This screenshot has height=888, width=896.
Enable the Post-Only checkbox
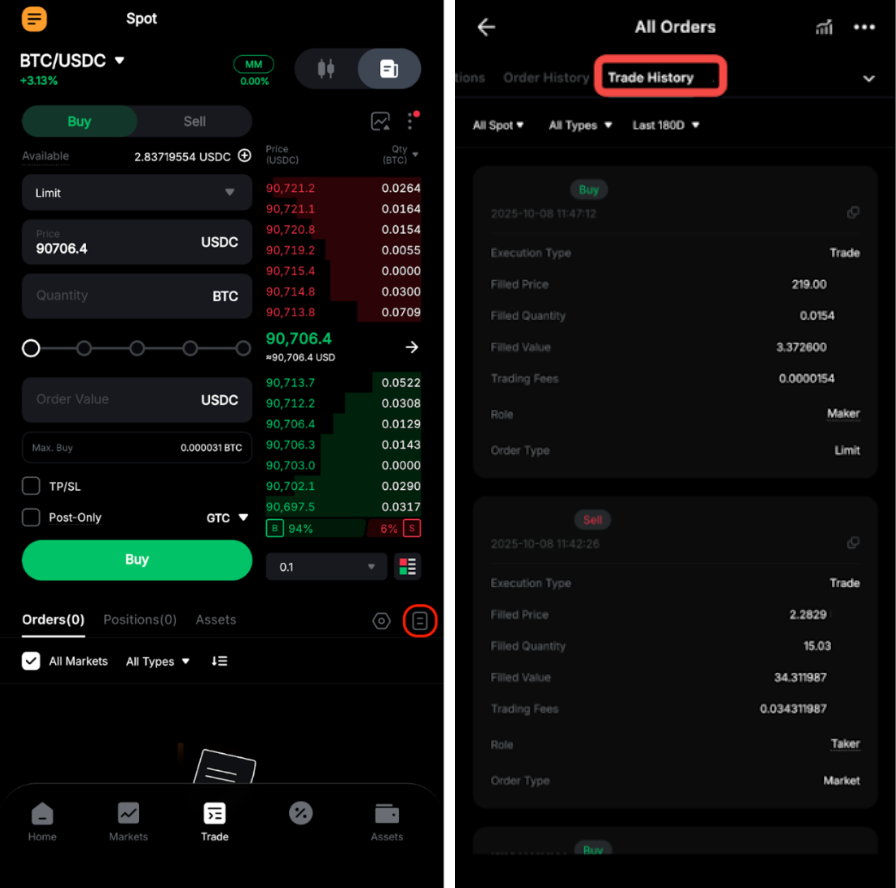pyautogui.click(x=31, y=518)
